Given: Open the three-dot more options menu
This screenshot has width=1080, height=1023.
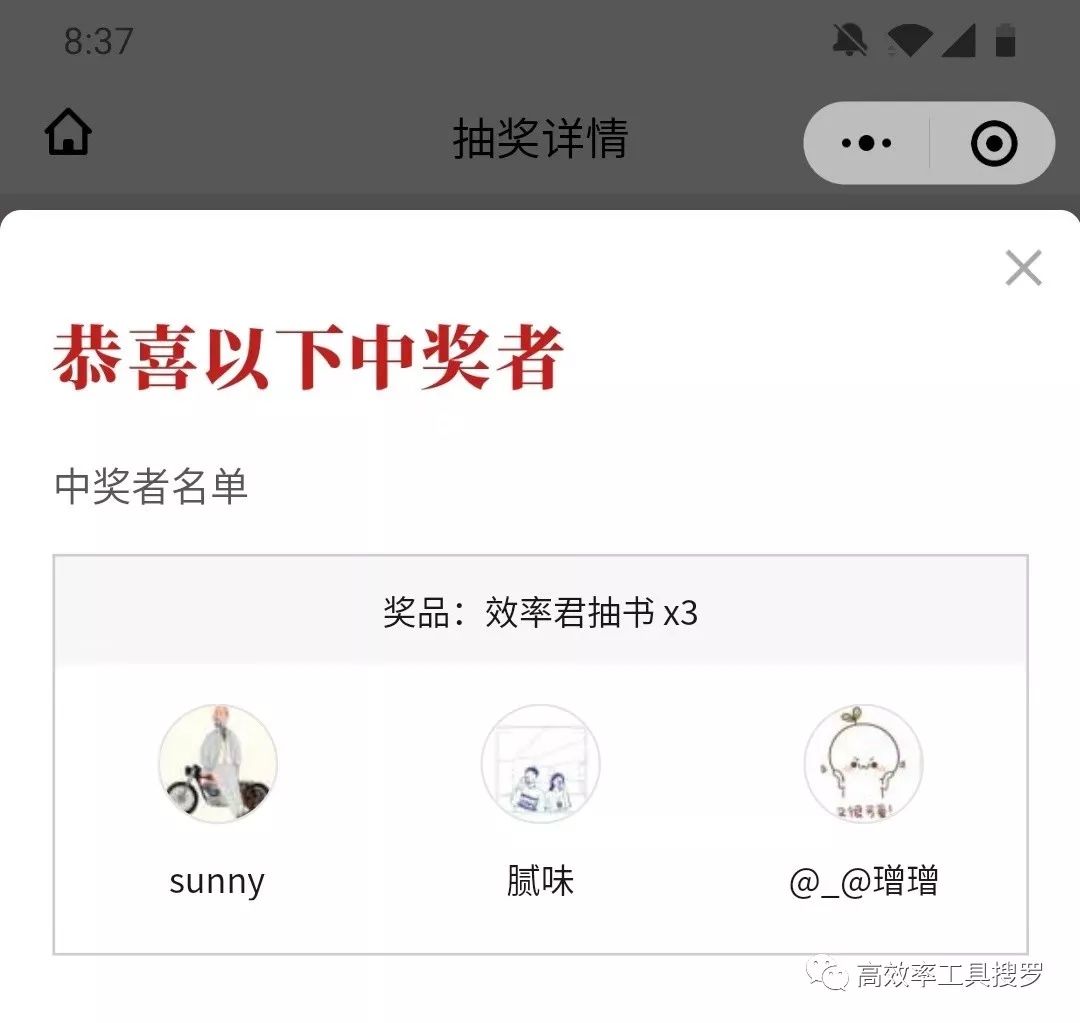Looking at the screenshot, I should pos(866,143).
